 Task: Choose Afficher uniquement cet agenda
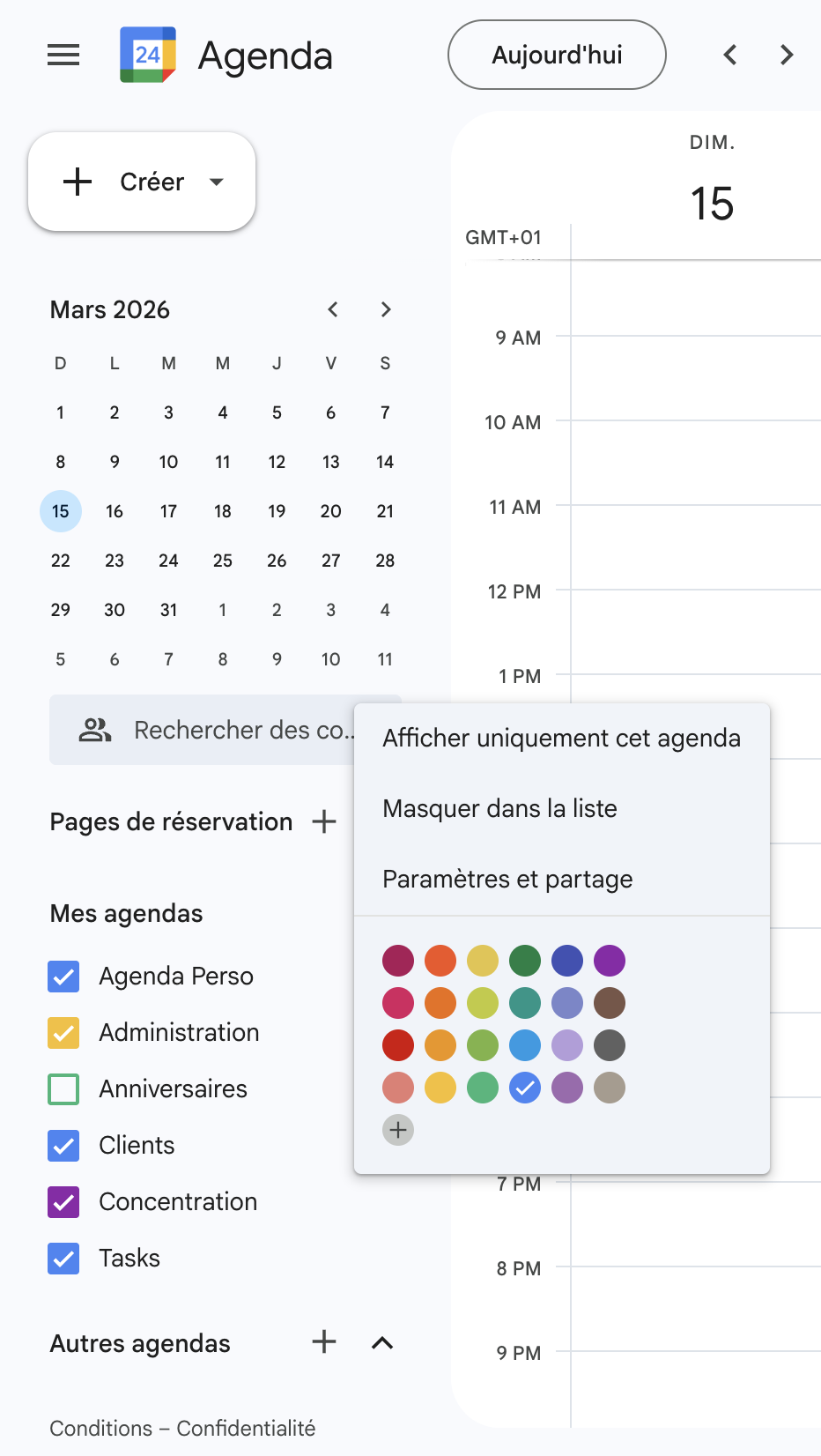pyautogui.click(x=561, y=739)
